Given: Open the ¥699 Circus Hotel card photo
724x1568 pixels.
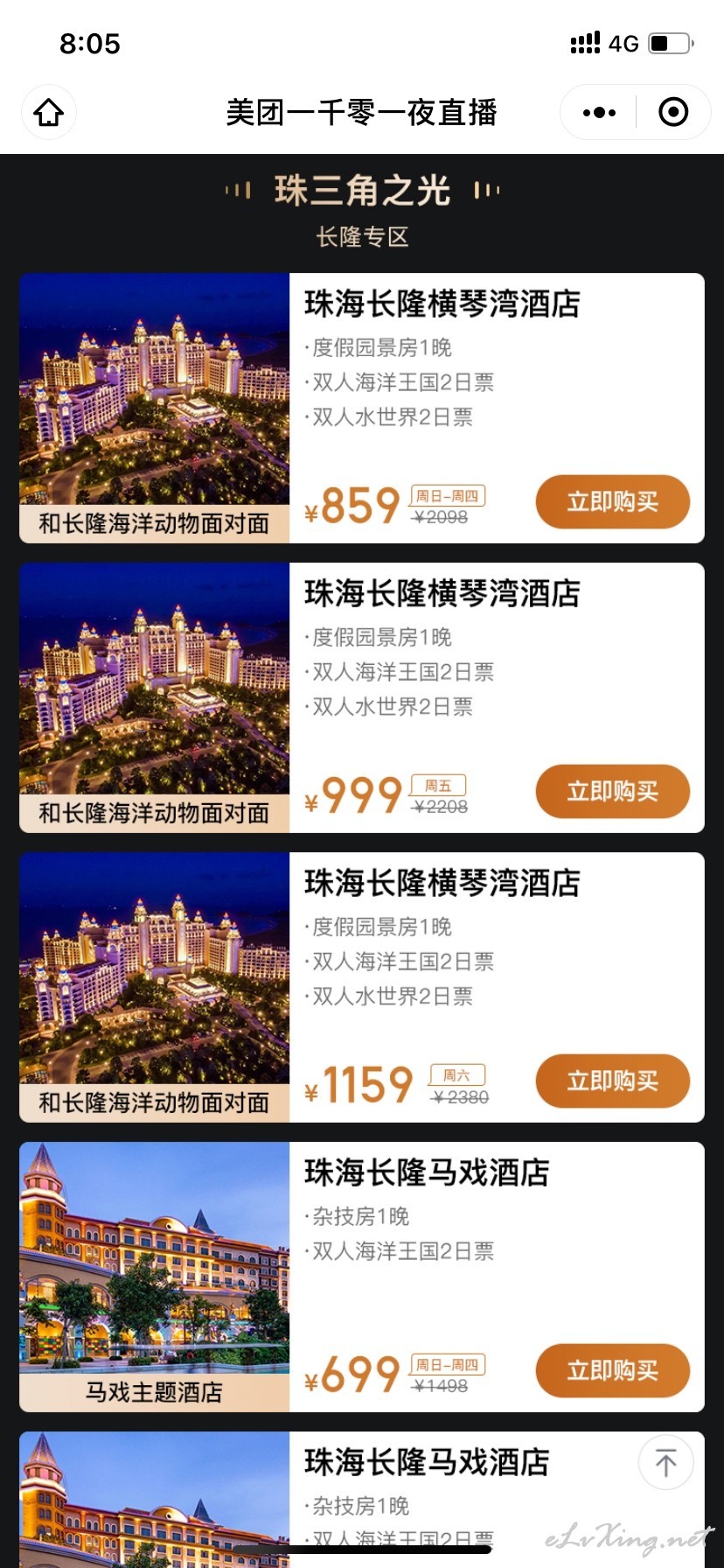Looking at the screenshot, I should [155, 1277].
